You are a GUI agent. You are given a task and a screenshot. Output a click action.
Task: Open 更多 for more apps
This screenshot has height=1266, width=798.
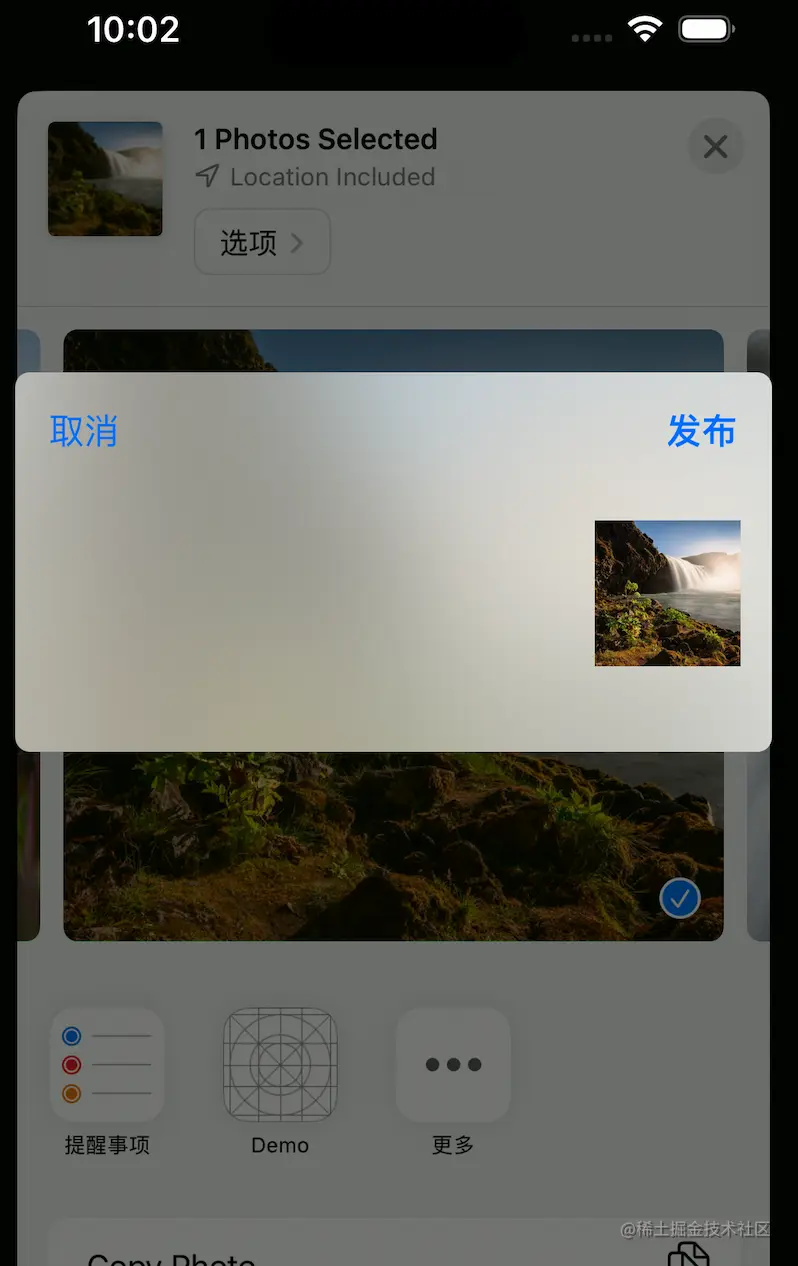453,1065
